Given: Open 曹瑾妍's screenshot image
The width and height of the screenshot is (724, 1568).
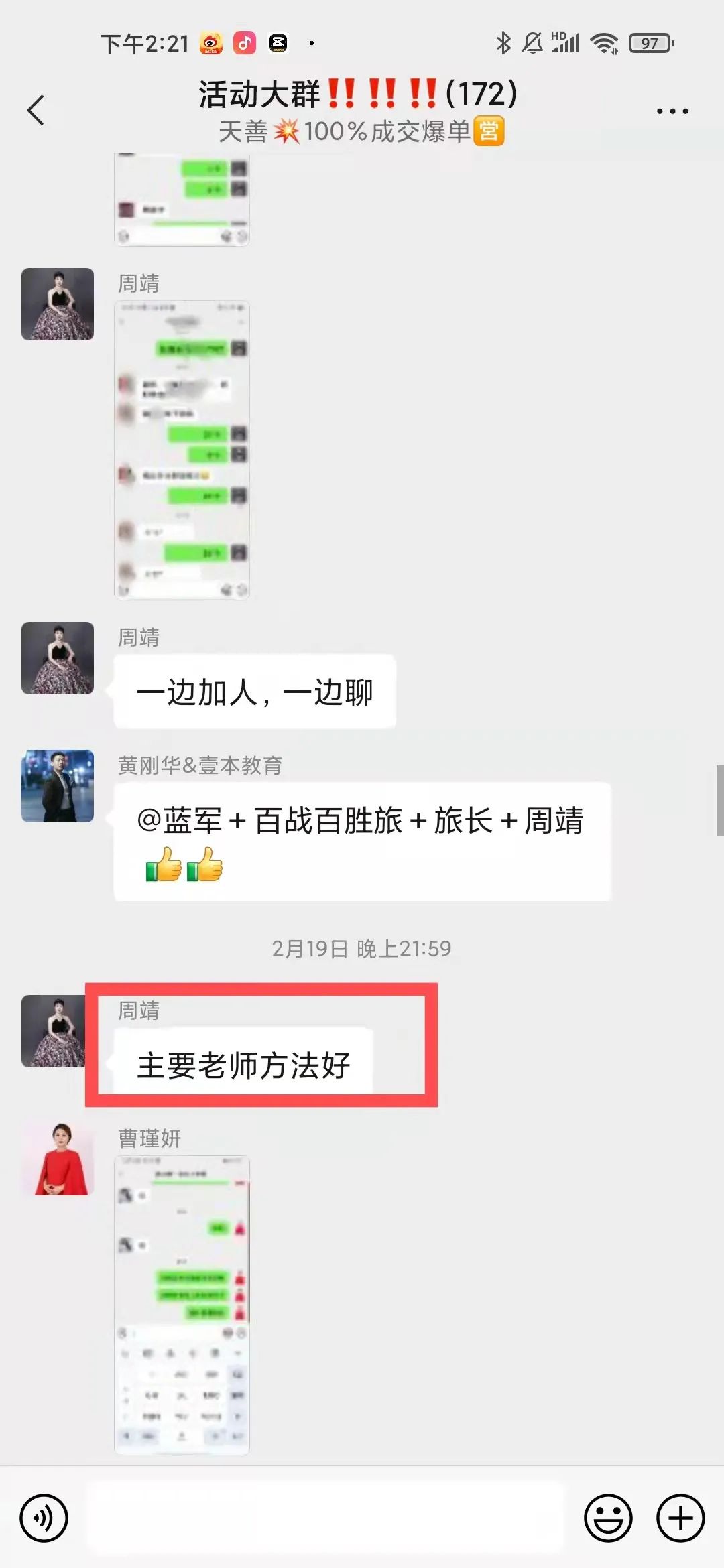Looking at the screenshot, I should pyautogui.click(x=182, y=1305).
